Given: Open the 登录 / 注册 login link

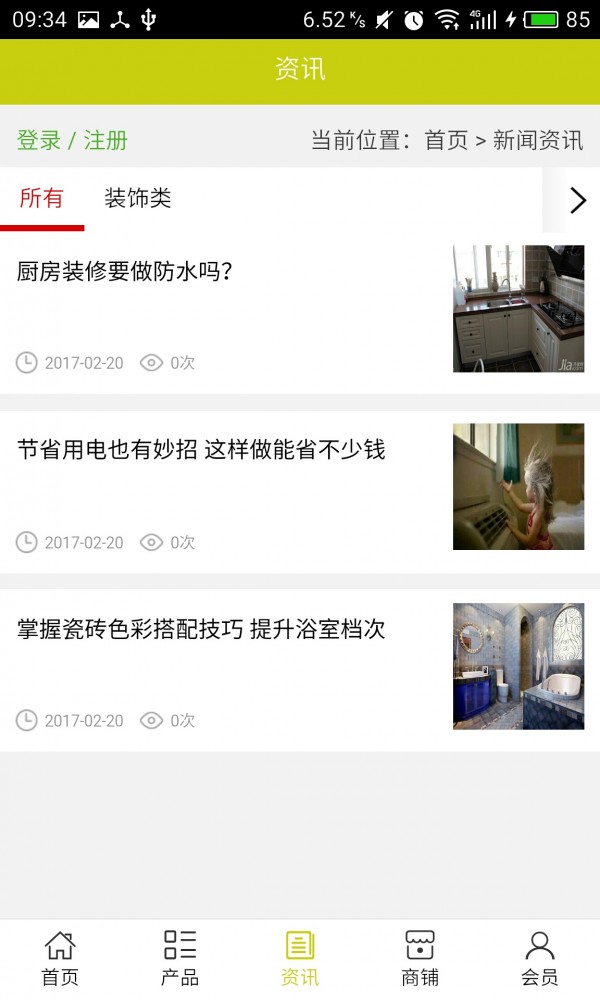Looking at the screenshot, I should 72,140.
